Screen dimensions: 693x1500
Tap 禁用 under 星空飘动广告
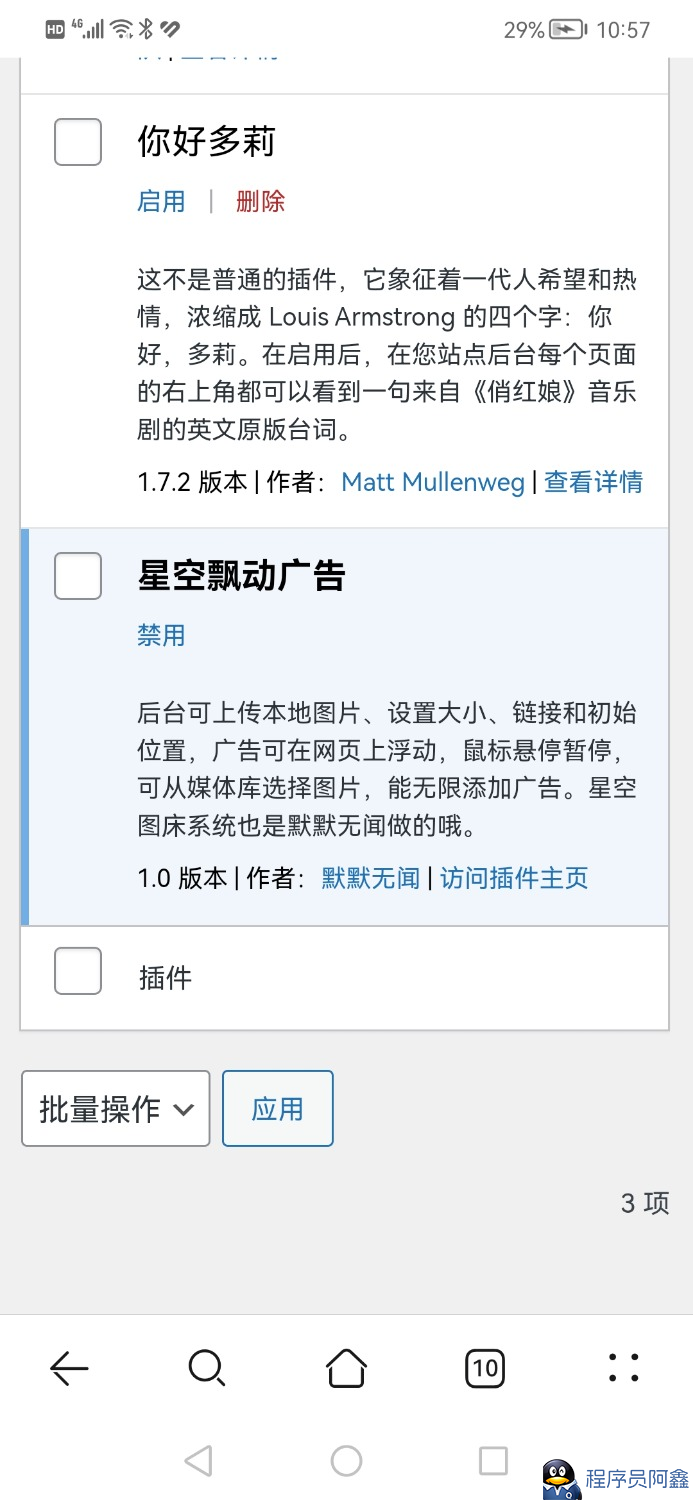(x=161, y=636)
